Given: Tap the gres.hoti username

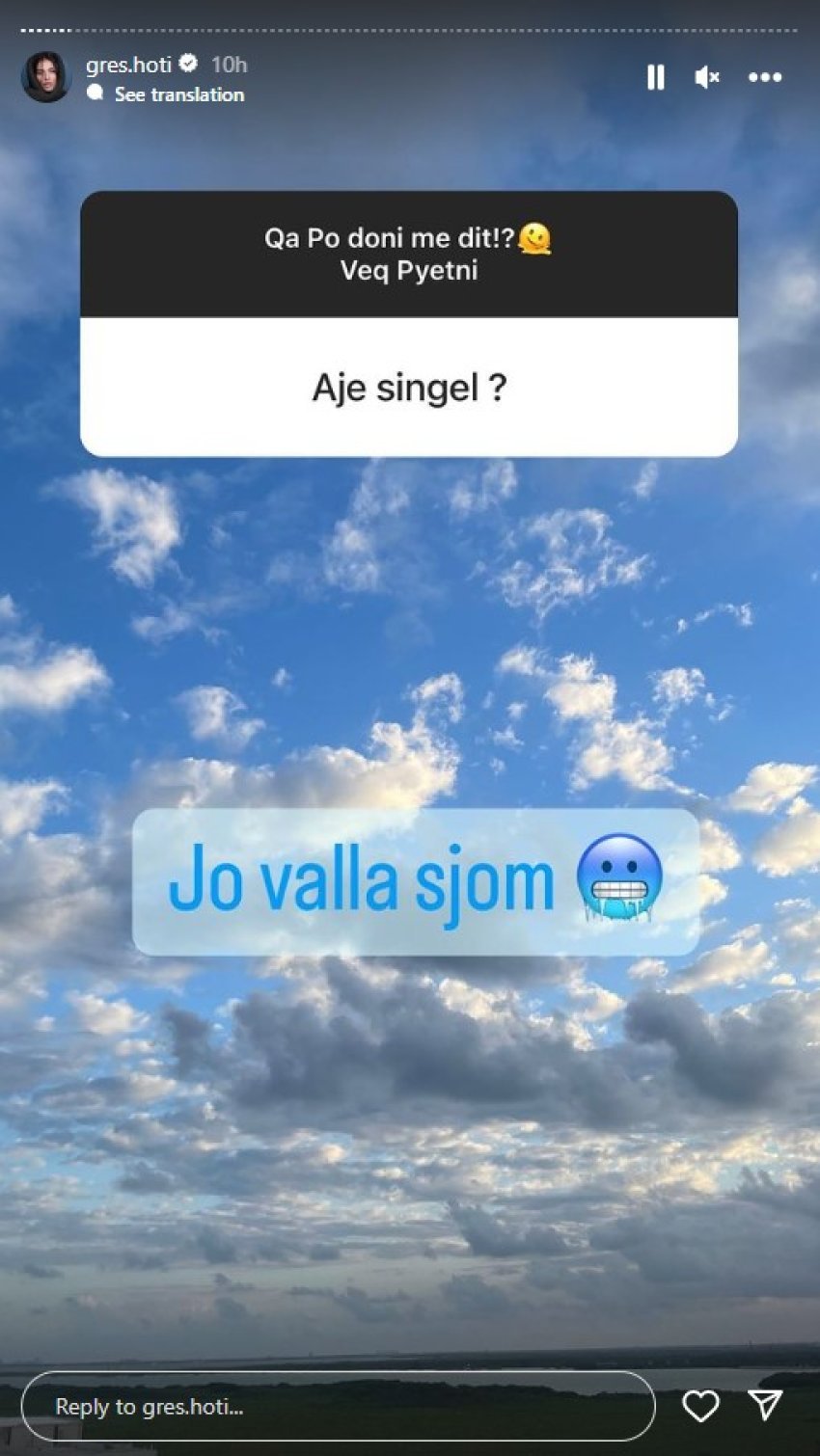Looking at the screenshot, I should pyautogui.click(x=128, y=65).
